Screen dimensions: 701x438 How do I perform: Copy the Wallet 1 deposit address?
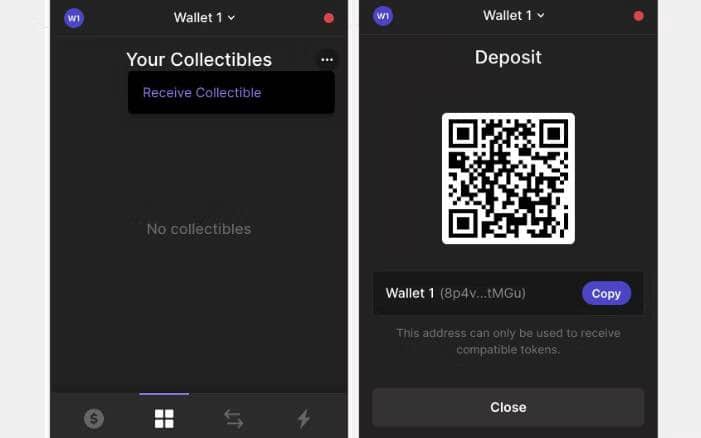coord(606,293)
